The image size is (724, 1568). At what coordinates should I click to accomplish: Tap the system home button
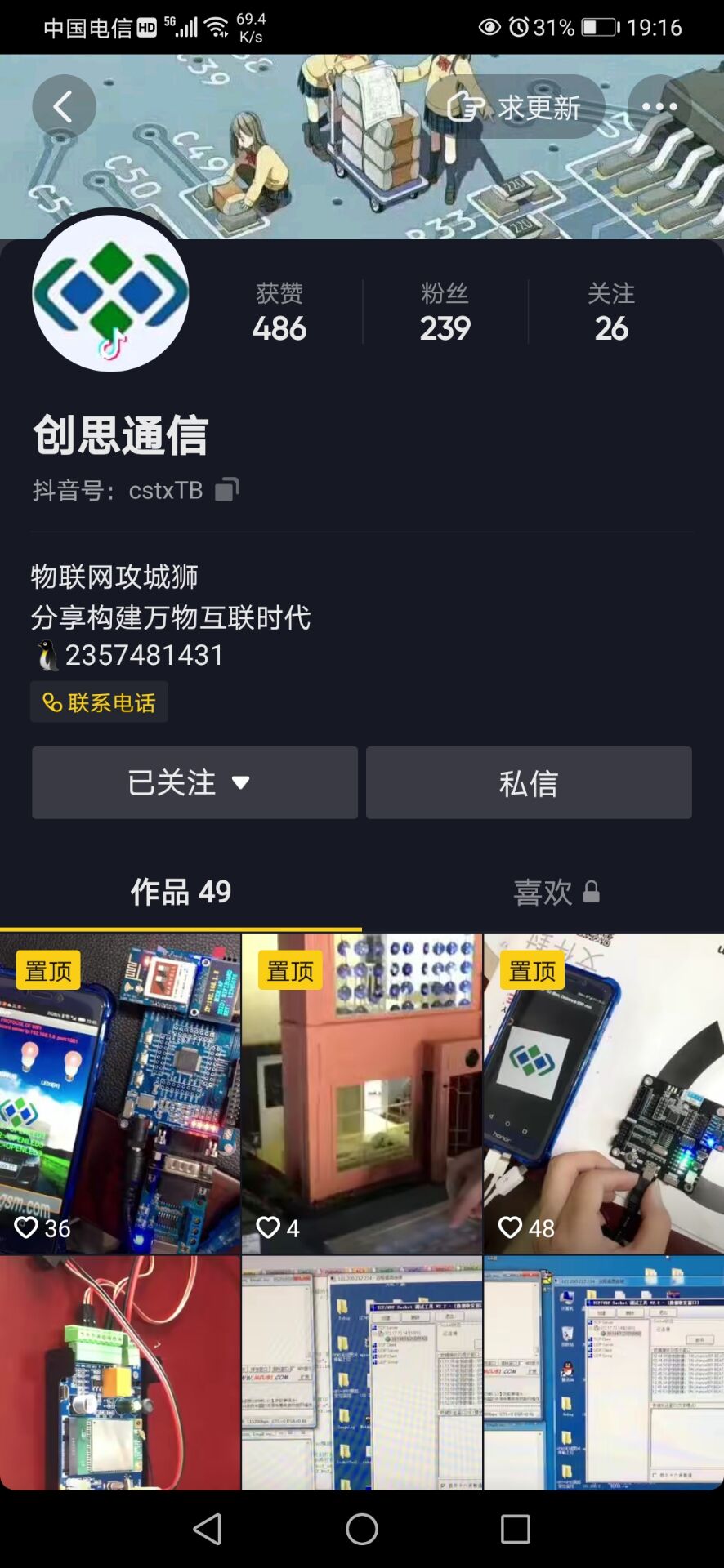(x=362, y=1529)
